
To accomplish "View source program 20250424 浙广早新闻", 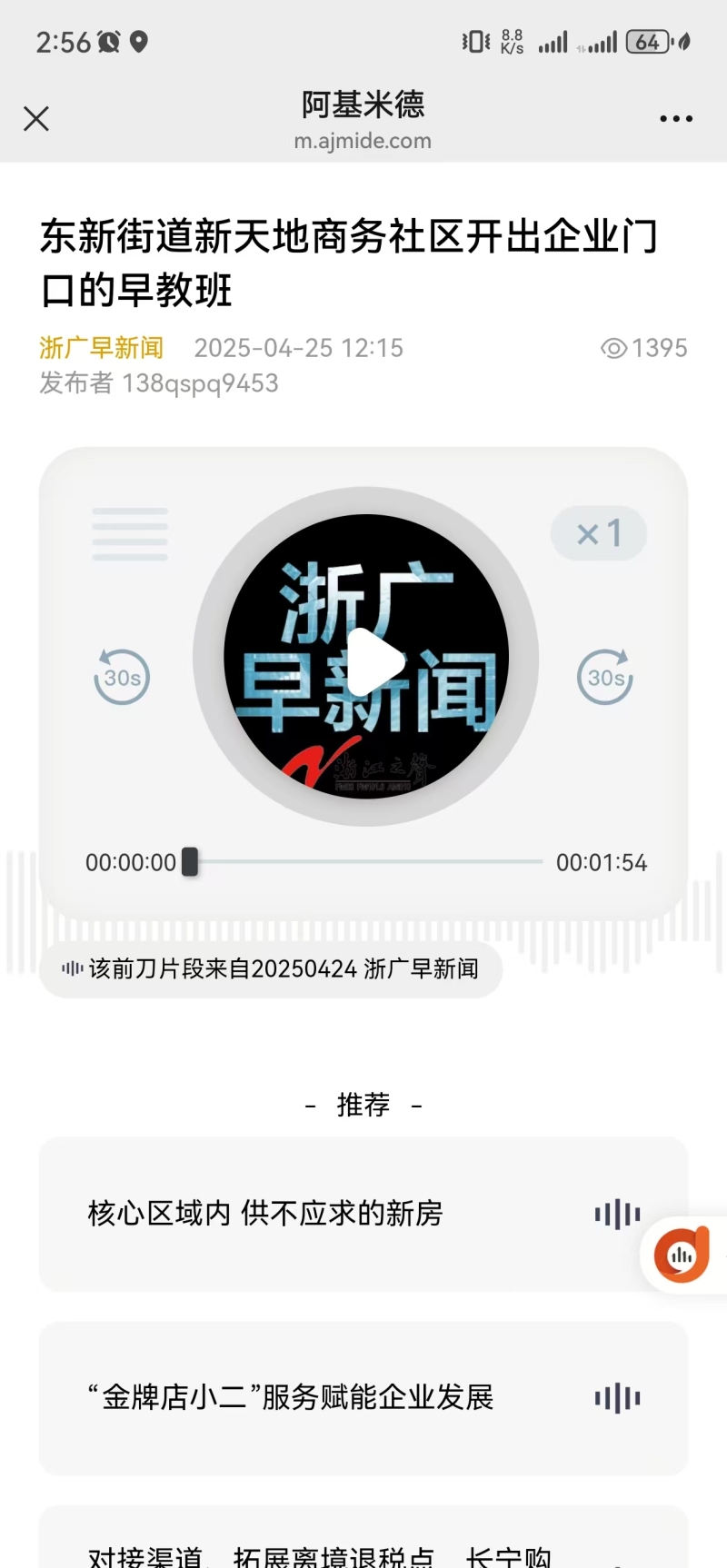I will pyautogui.click(x=271, y=969).
